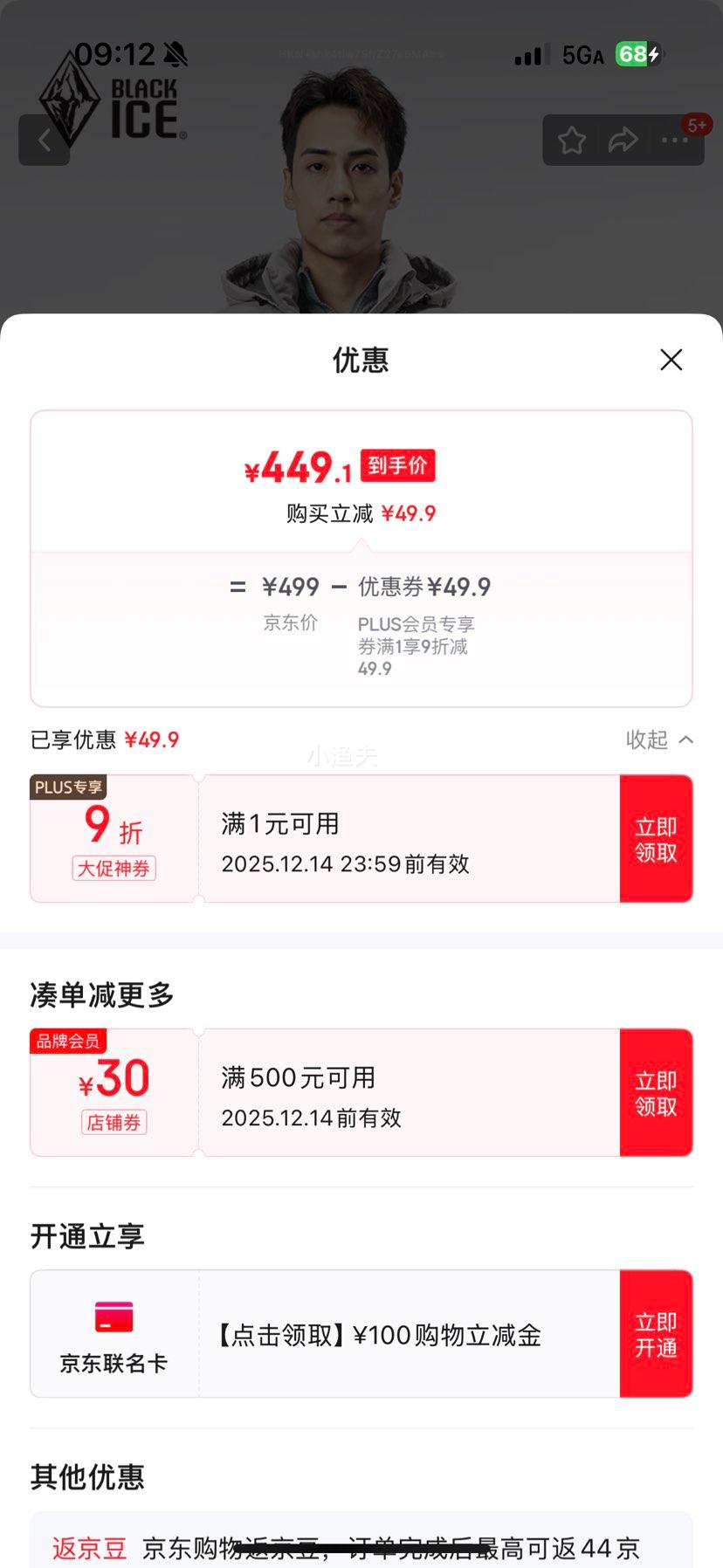The width and height of the screenshot is (723, 1568).
Task: Tap the share arrow icon
Action: pos(623,140)
